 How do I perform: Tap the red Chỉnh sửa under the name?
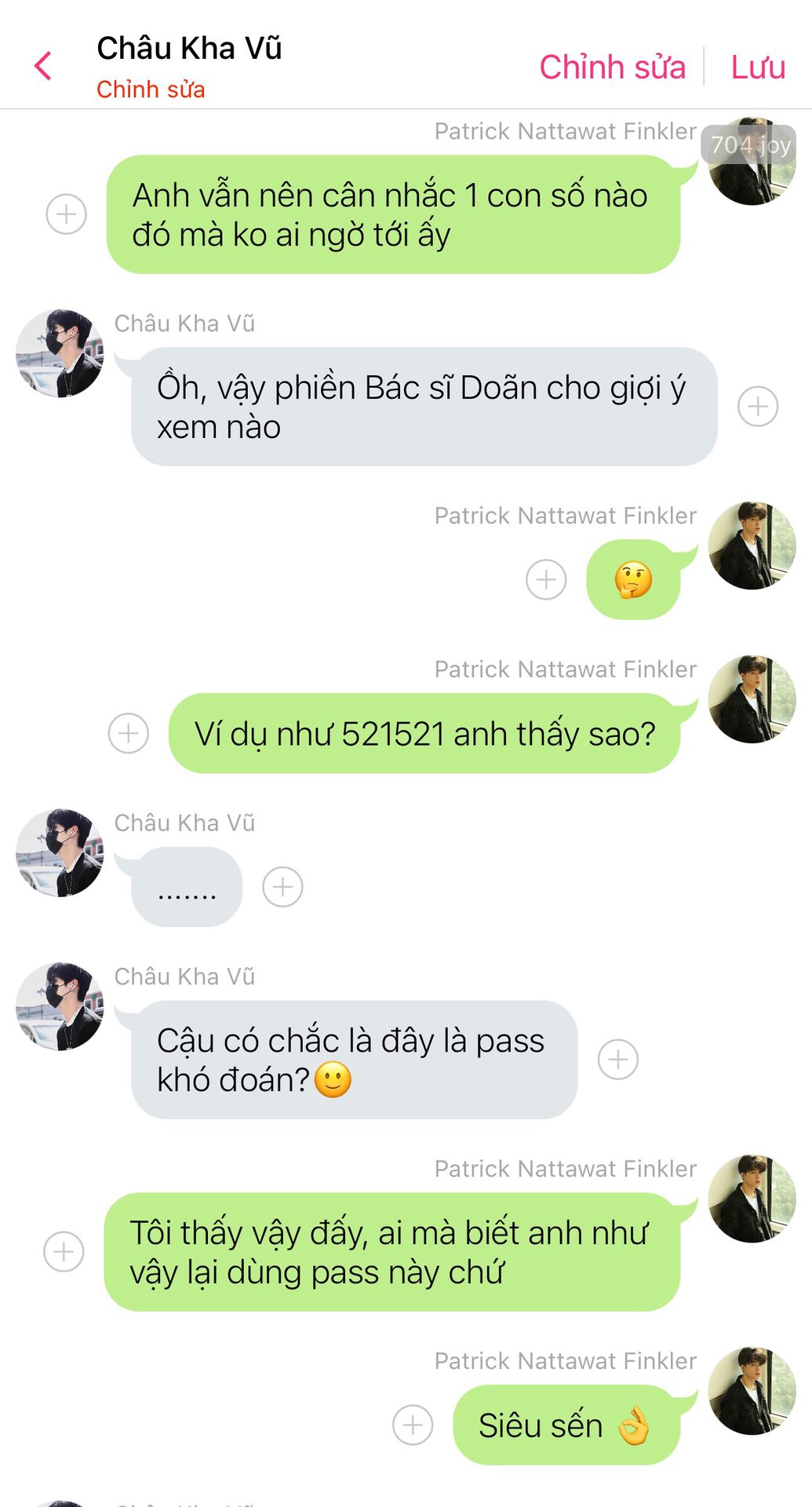tap(151, 89)
